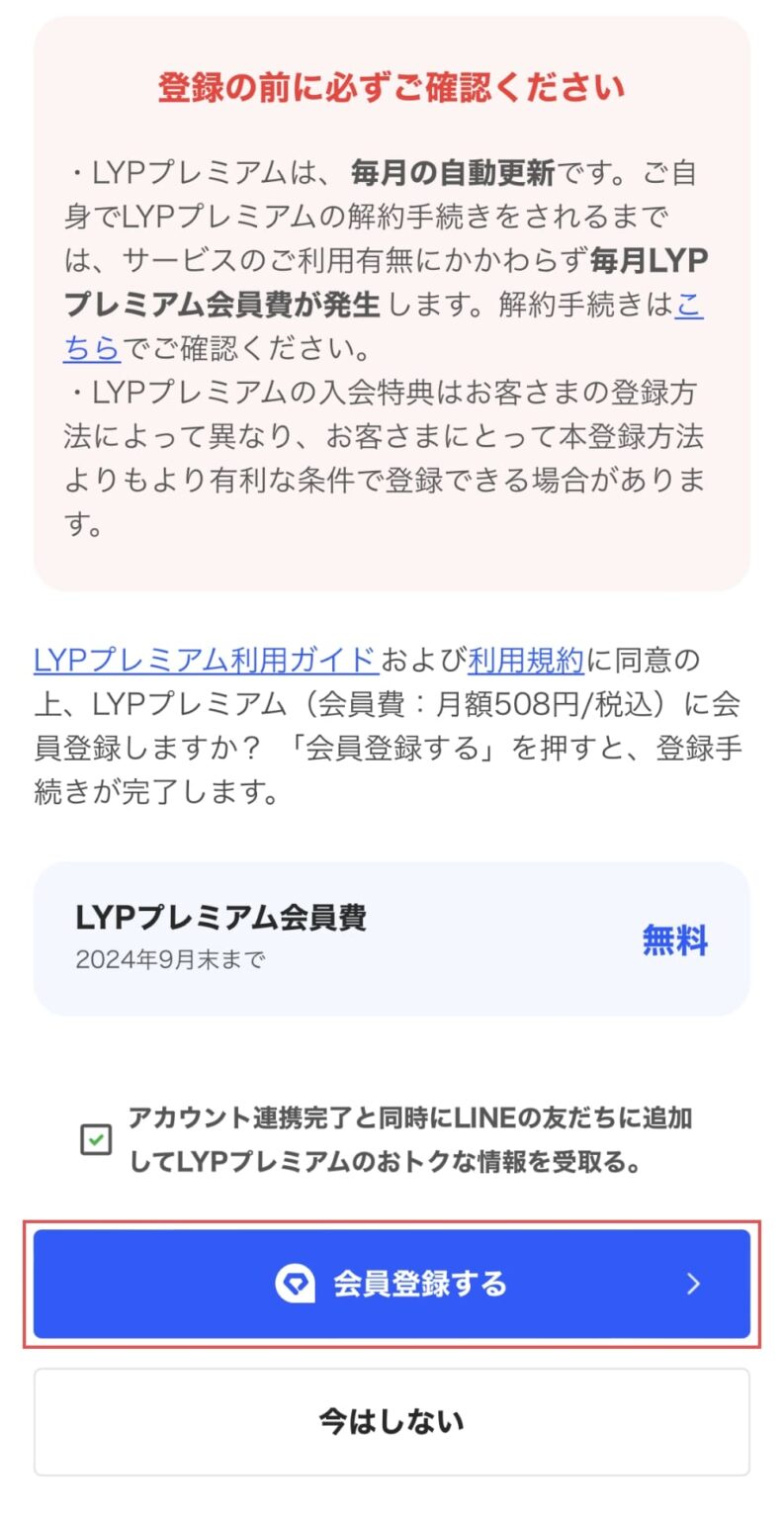Select 今はしない to skip registration
The width and height of the screenshot is (784, 1519).
392,1421
